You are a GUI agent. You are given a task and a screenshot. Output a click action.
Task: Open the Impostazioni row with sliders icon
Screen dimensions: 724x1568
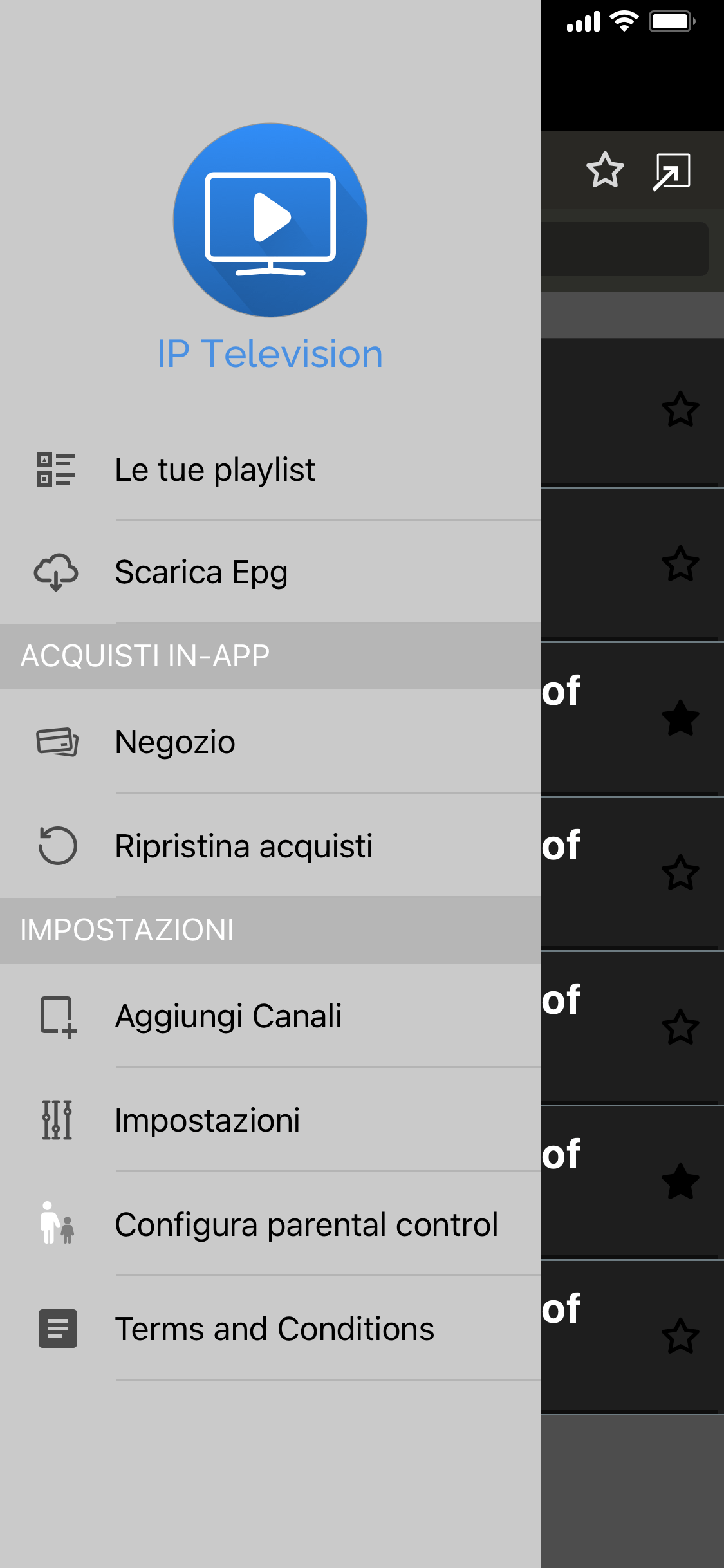[x=270, y=1120]
